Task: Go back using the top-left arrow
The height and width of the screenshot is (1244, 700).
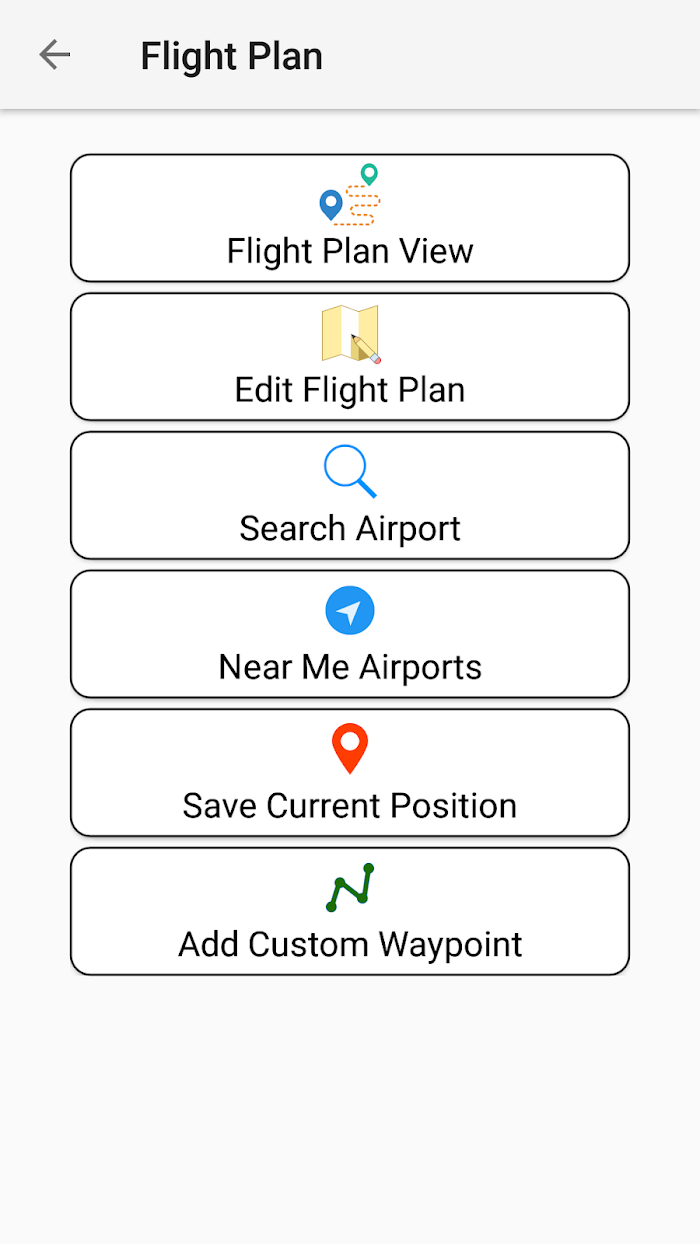Action: (x=55, y=54)
